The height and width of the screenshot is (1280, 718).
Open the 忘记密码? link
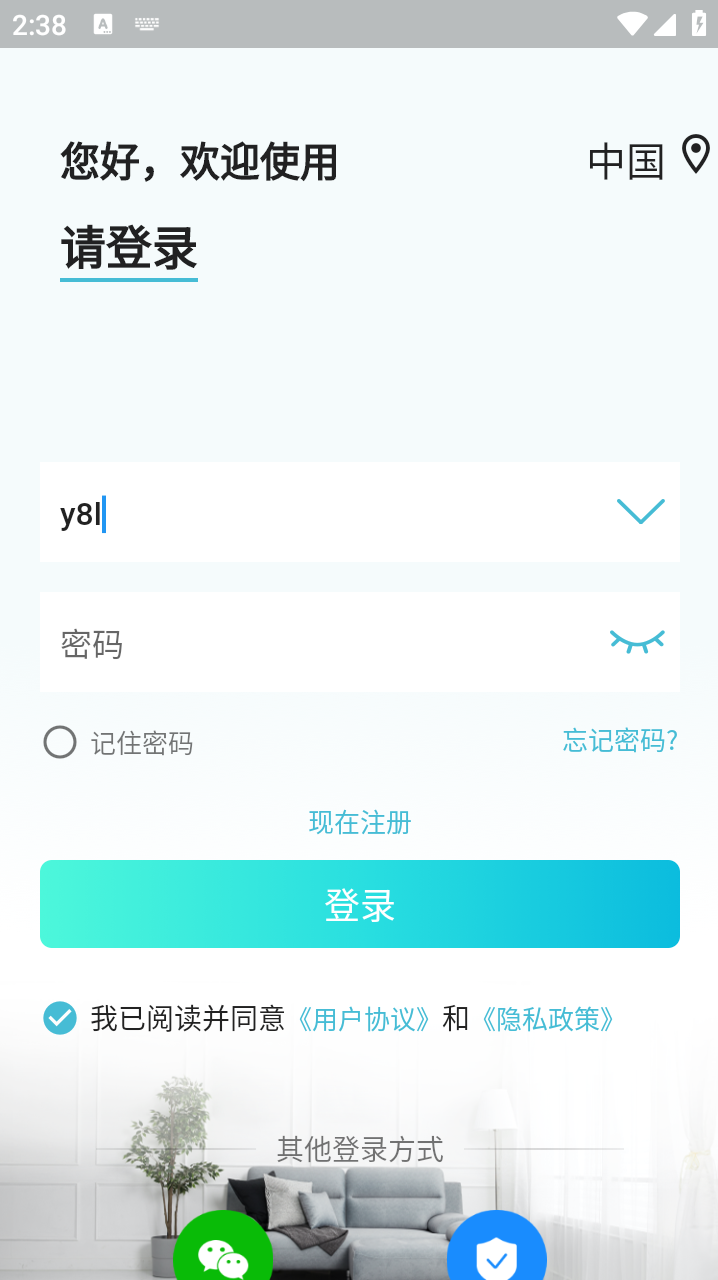click(620, 741)
